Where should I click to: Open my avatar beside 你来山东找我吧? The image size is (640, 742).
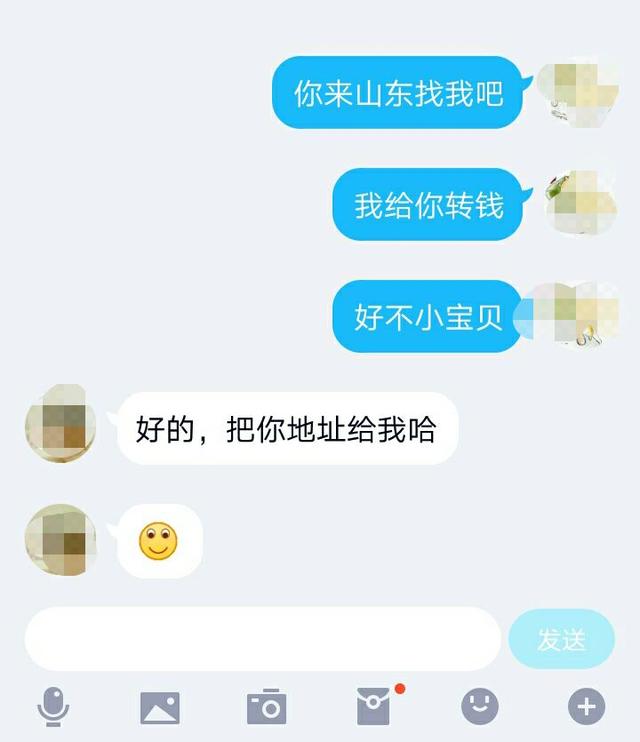578,91
